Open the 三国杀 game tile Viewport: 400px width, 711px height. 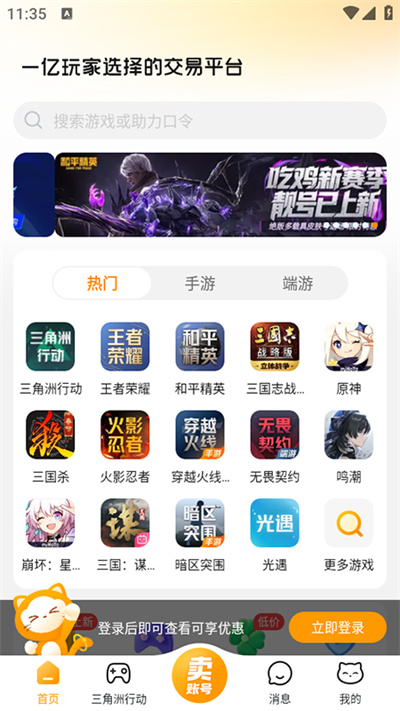50,447
